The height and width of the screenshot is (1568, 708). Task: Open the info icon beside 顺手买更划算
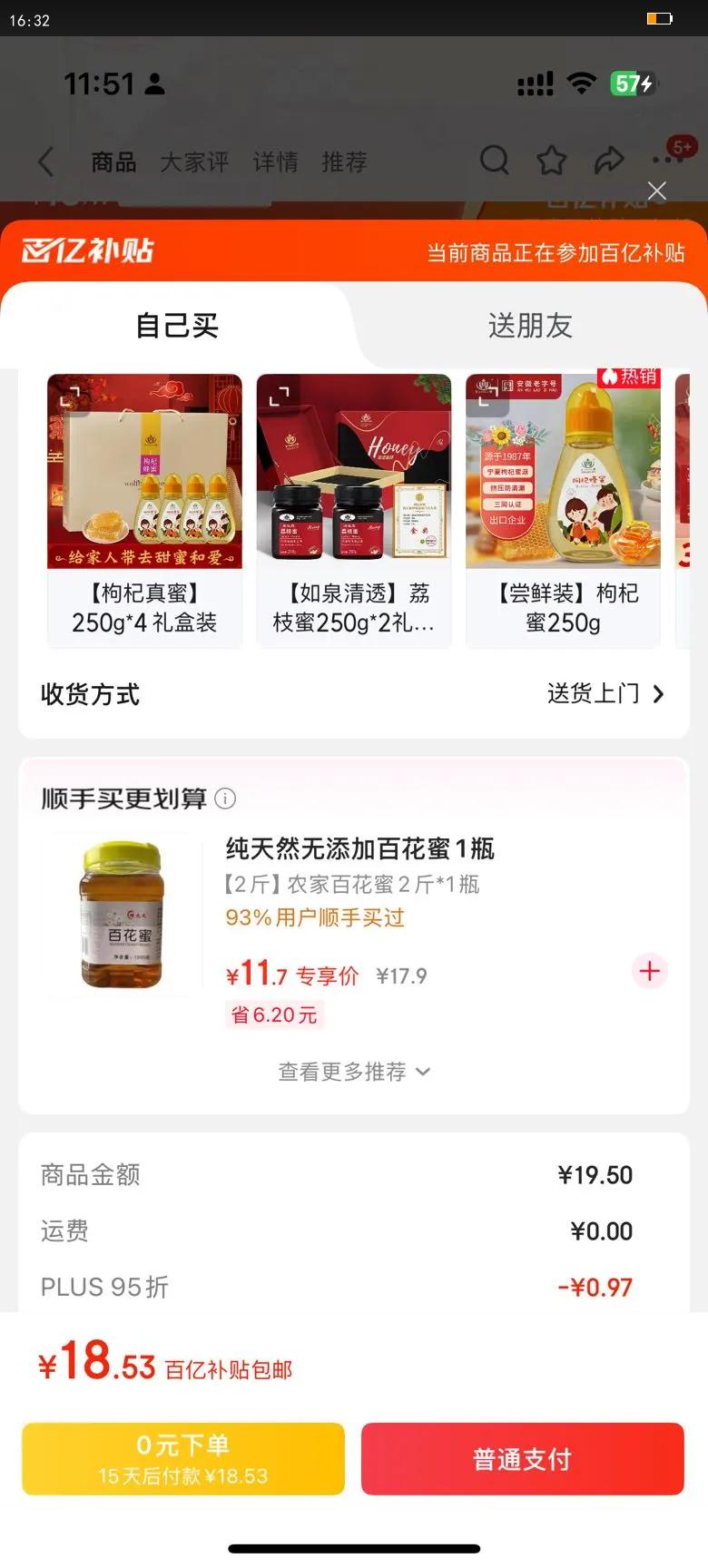coord(225,799)
